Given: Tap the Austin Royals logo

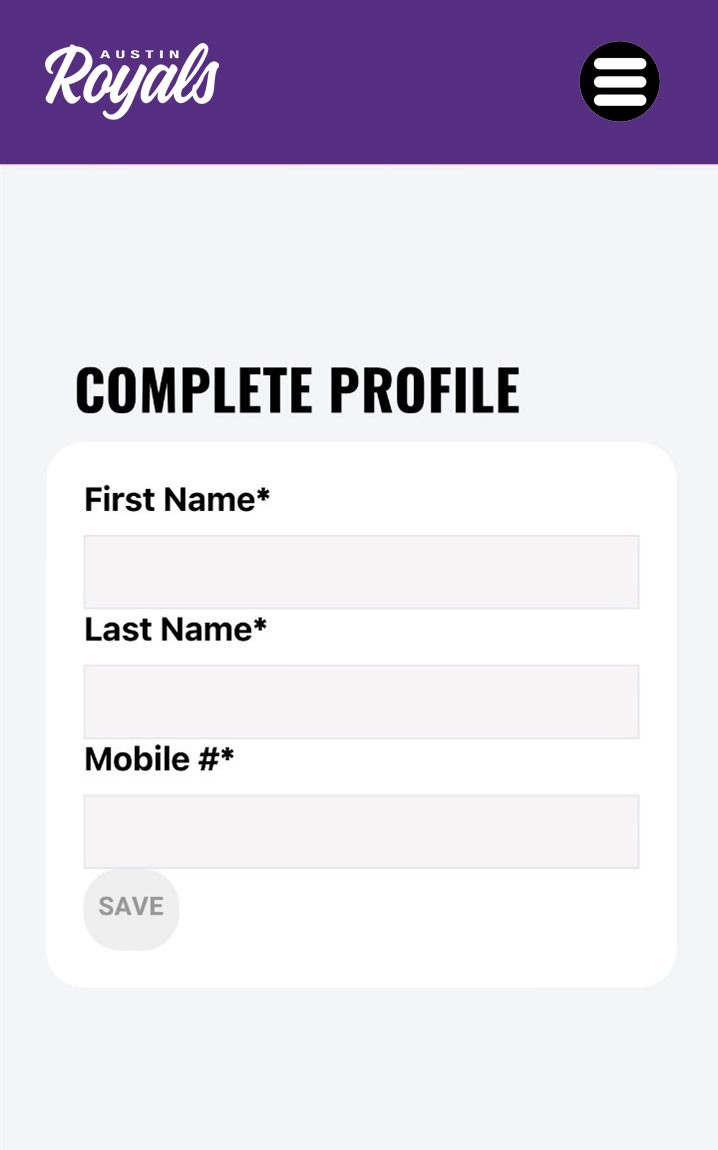Looking at the screenshot, I should click(x=131, y=80).
